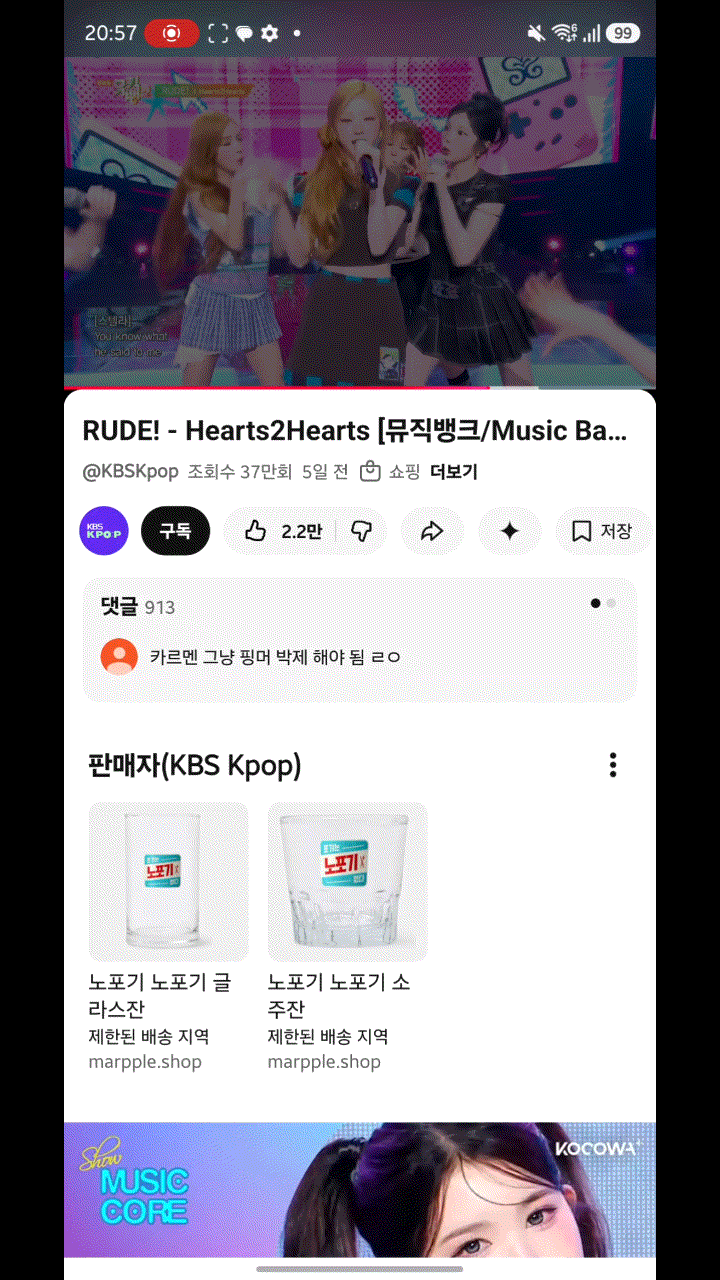Save video with 저장 button
Viewport: 720px width, 1280px height.
point(602,531)
